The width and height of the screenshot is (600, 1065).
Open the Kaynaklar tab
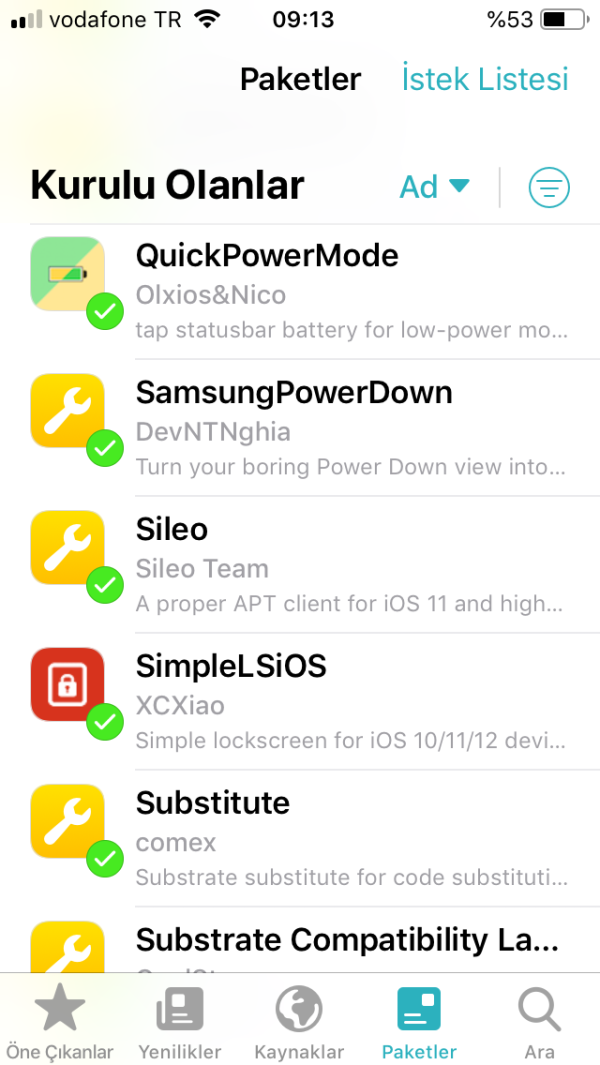299,1022
